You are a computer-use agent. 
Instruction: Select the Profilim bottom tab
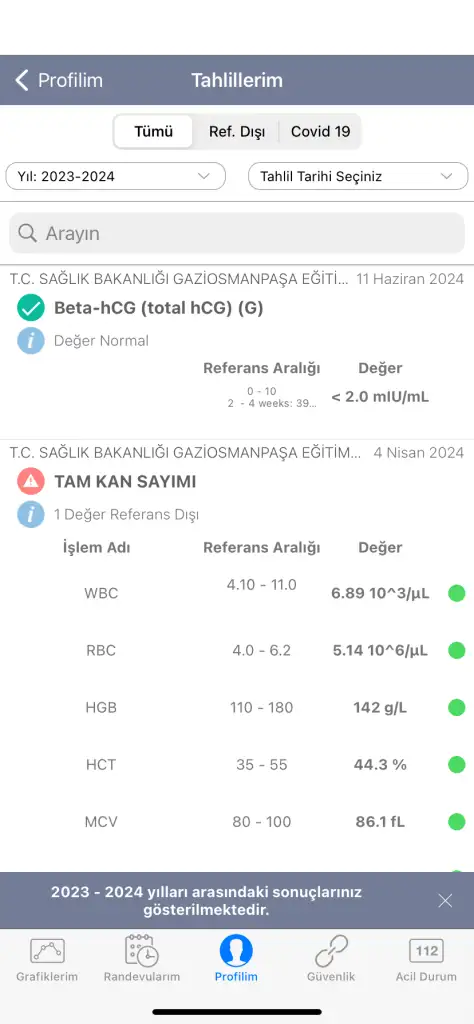pos(236,958)
